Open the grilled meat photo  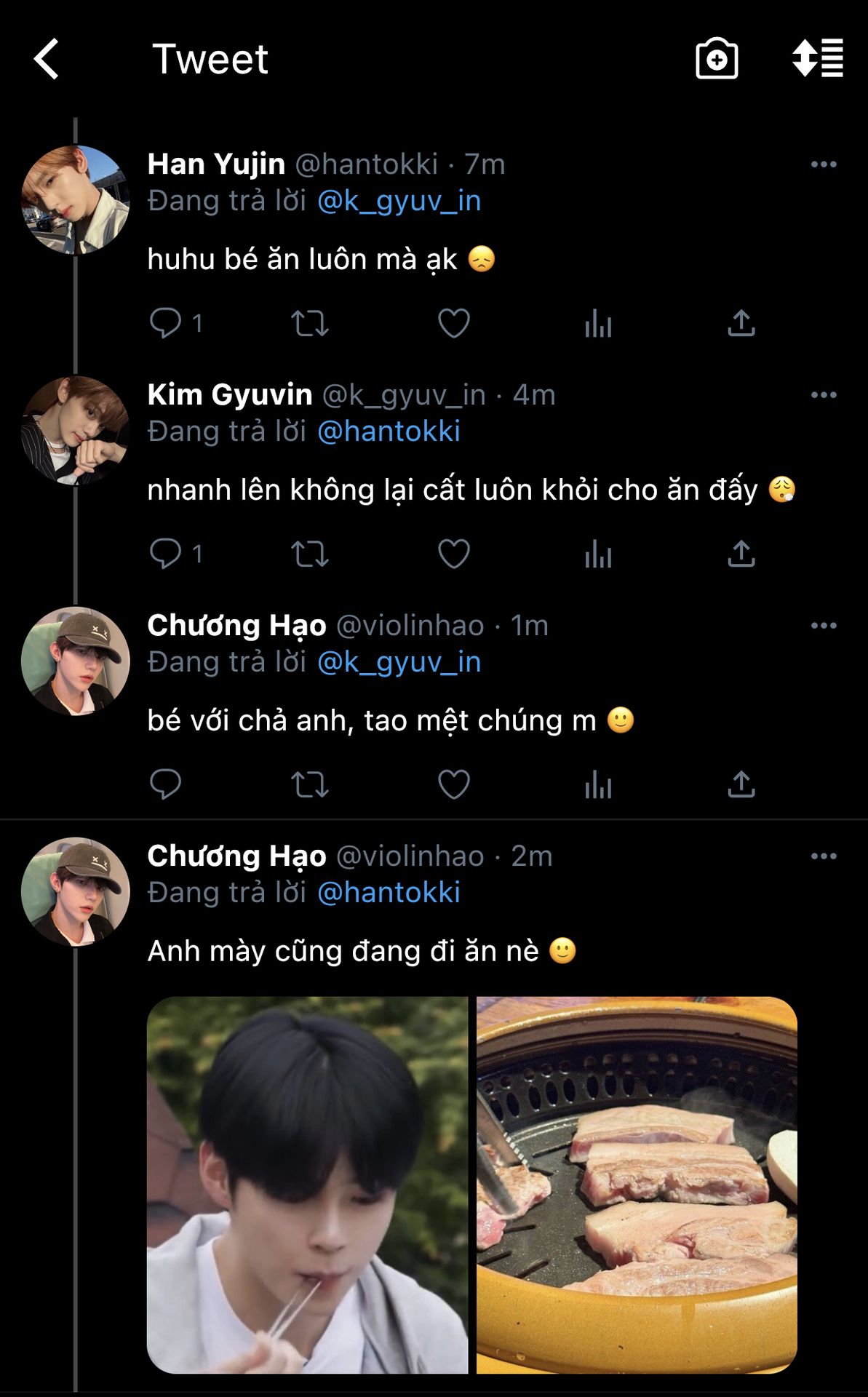pyautogui.click(x=637, y=1185)
